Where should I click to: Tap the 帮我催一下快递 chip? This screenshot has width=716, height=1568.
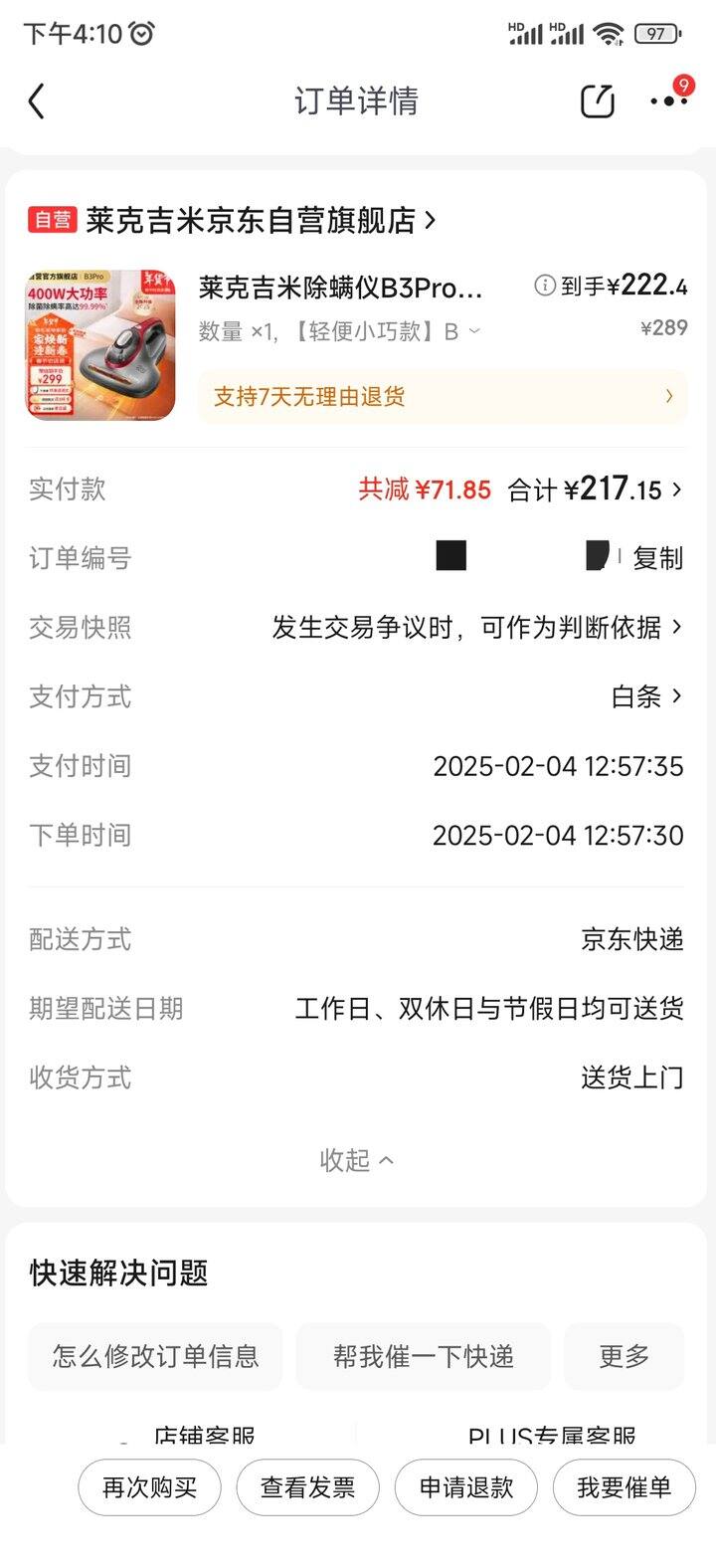pos(424,1356)
